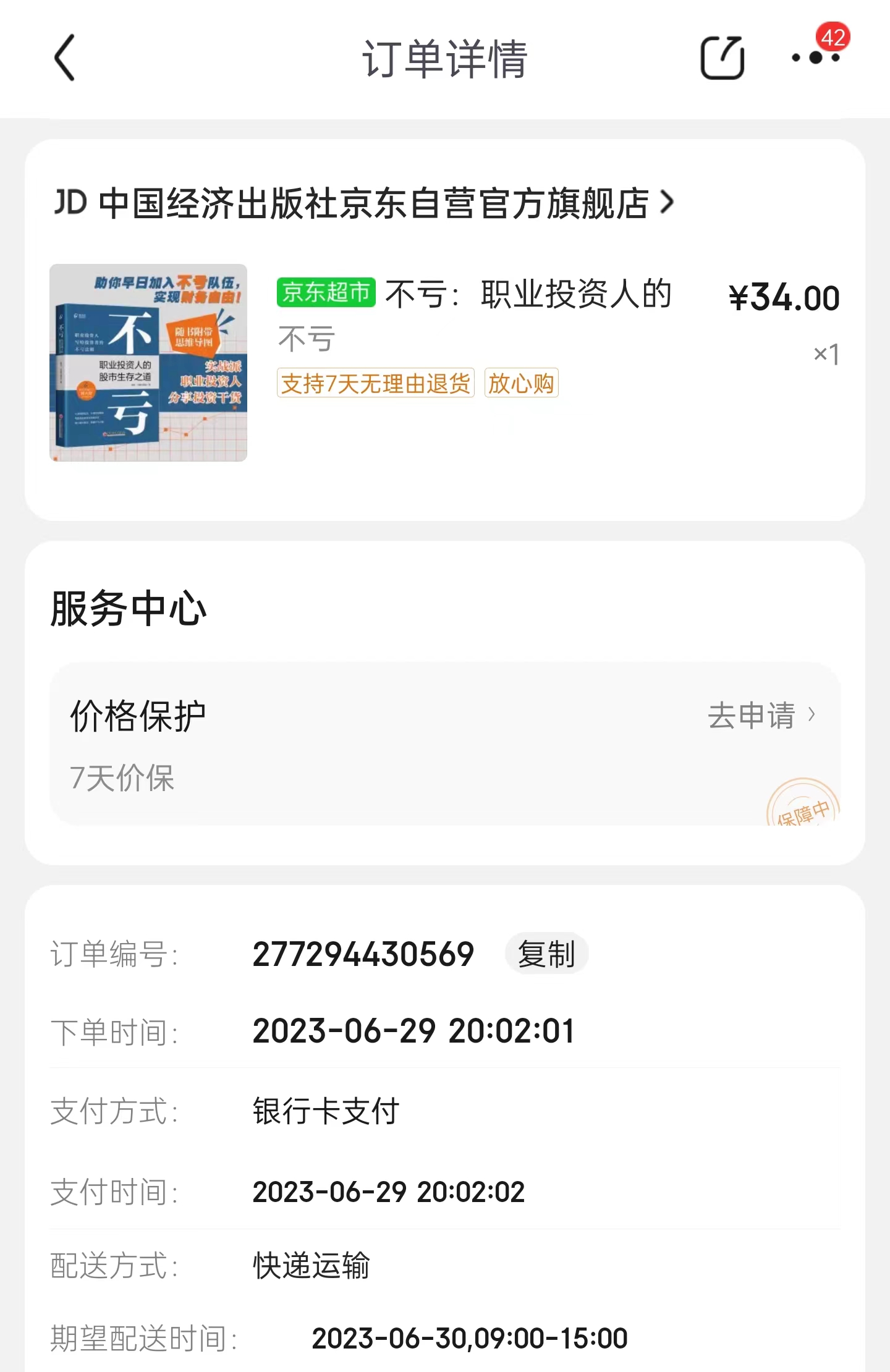Go back from order details
The width and height of the screenshot is (890, 1372).
[65, 57]
